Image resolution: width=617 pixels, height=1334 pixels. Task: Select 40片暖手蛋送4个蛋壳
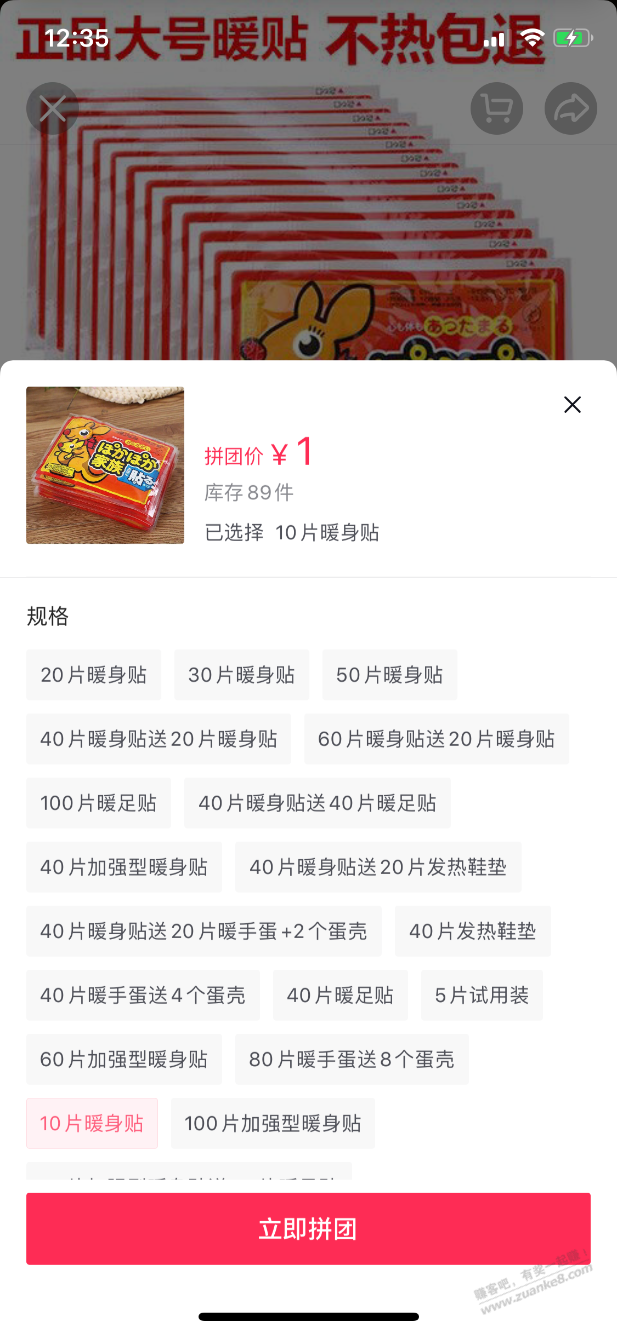[143, 995]
